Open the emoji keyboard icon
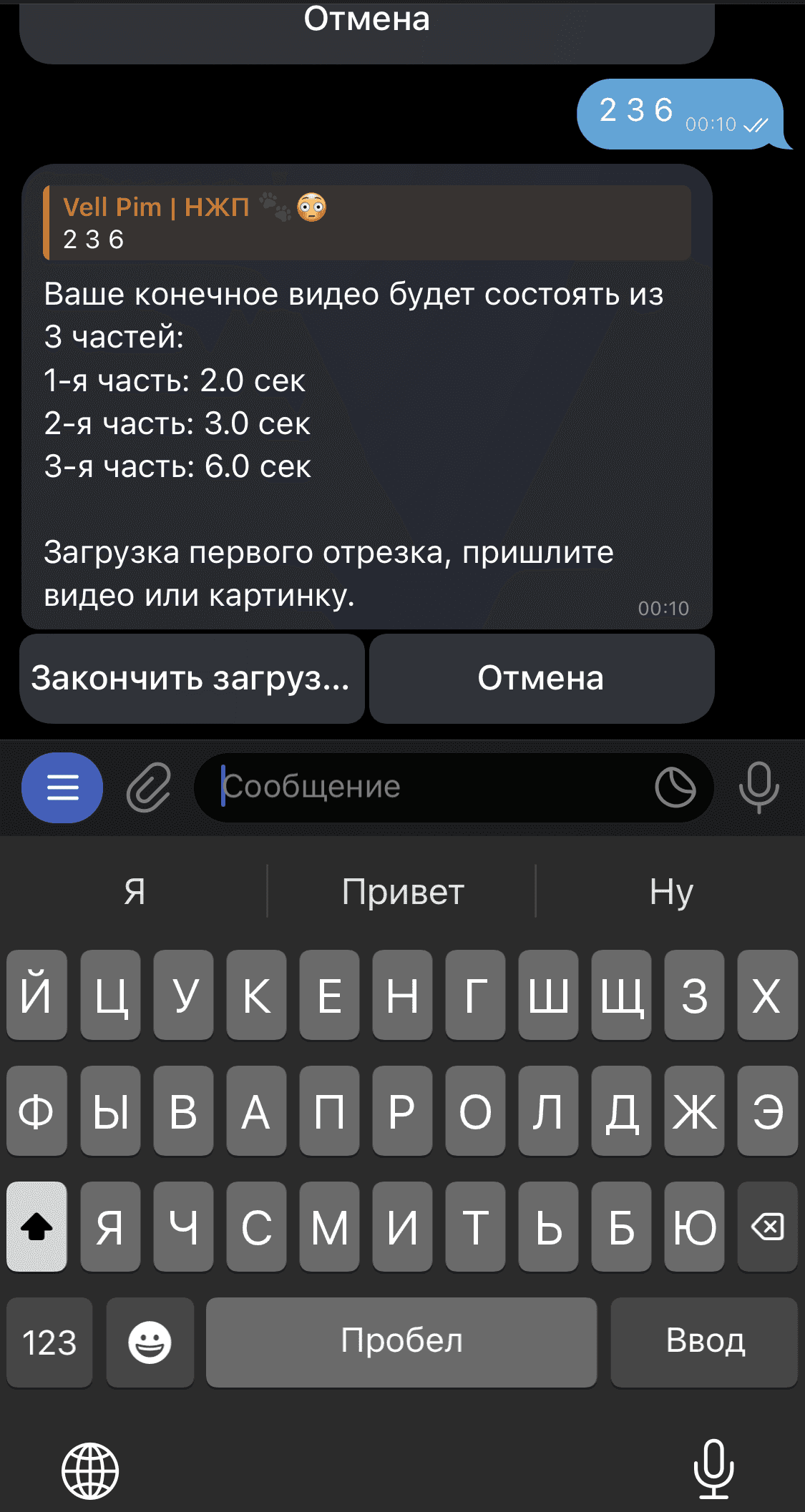 150,1342
